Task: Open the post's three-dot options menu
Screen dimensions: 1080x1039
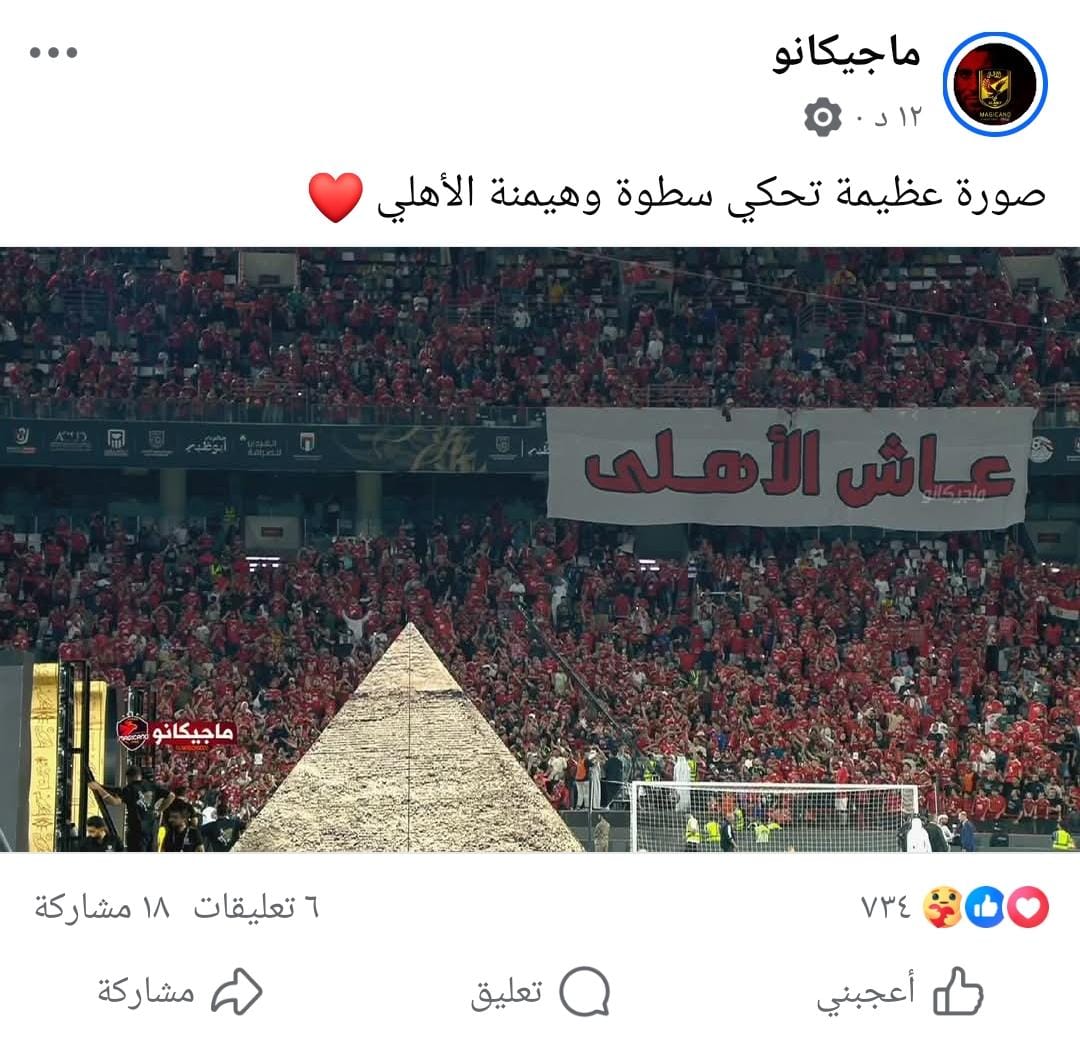Action: point(53,53)
